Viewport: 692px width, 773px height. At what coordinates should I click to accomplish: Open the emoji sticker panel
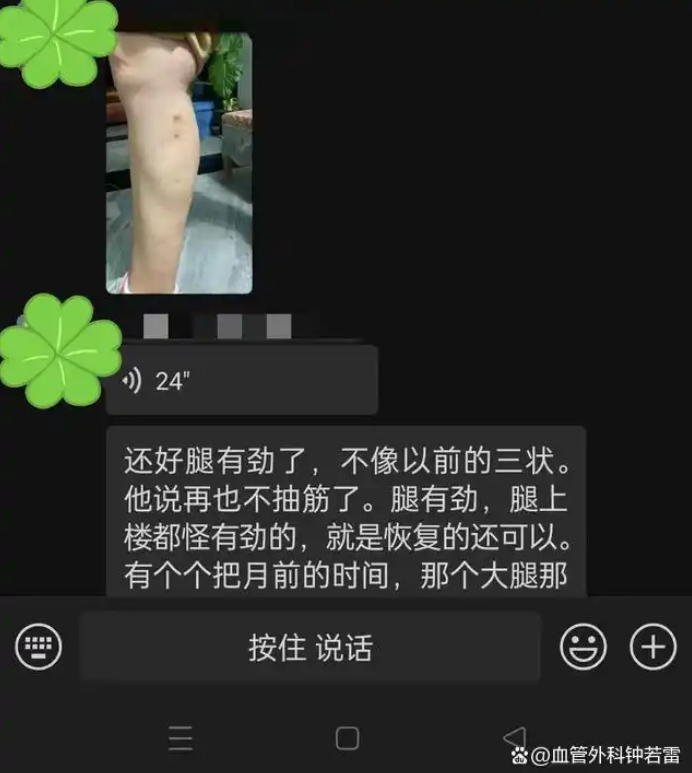pyautogui.click(x=583, y=647)
